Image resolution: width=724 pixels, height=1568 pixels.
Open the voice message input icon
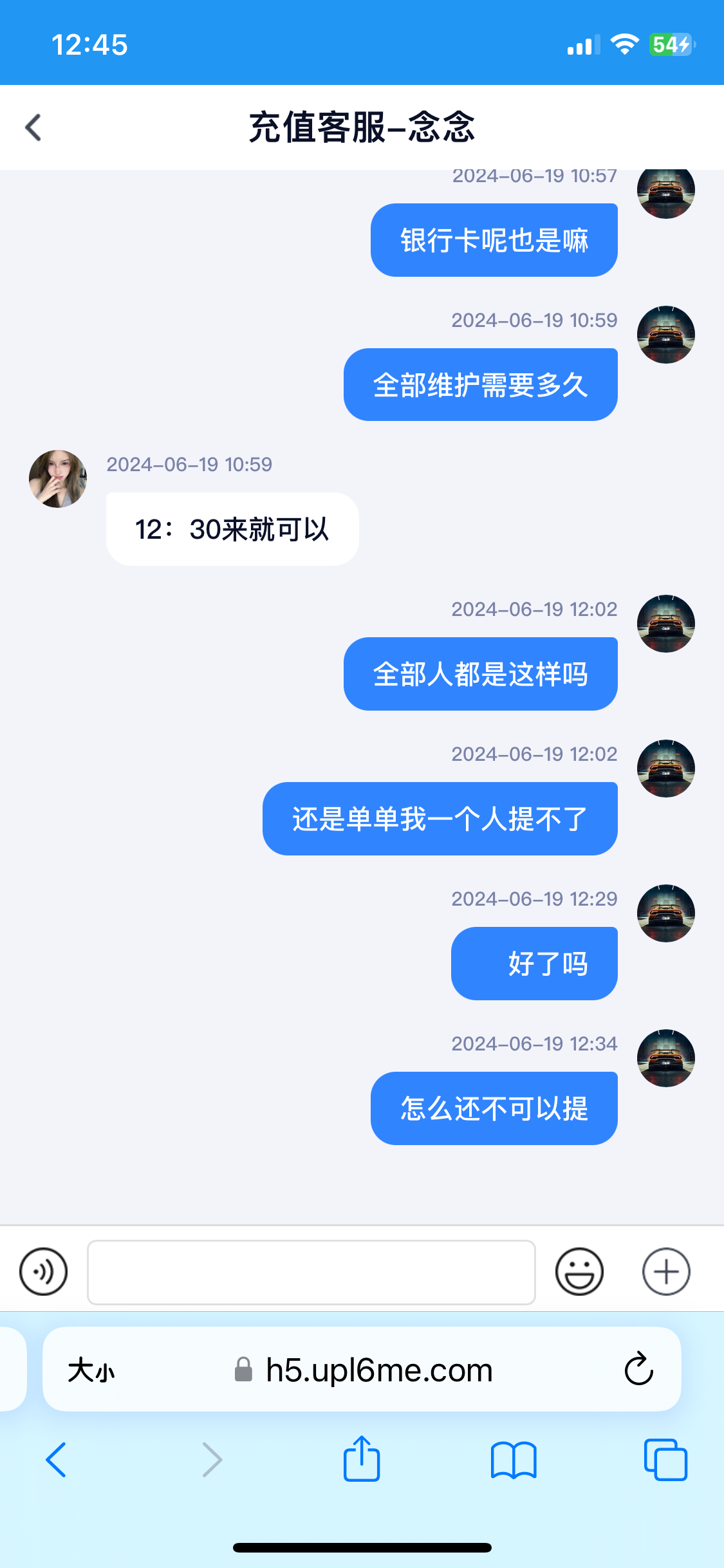click(x=42, y=1271)
